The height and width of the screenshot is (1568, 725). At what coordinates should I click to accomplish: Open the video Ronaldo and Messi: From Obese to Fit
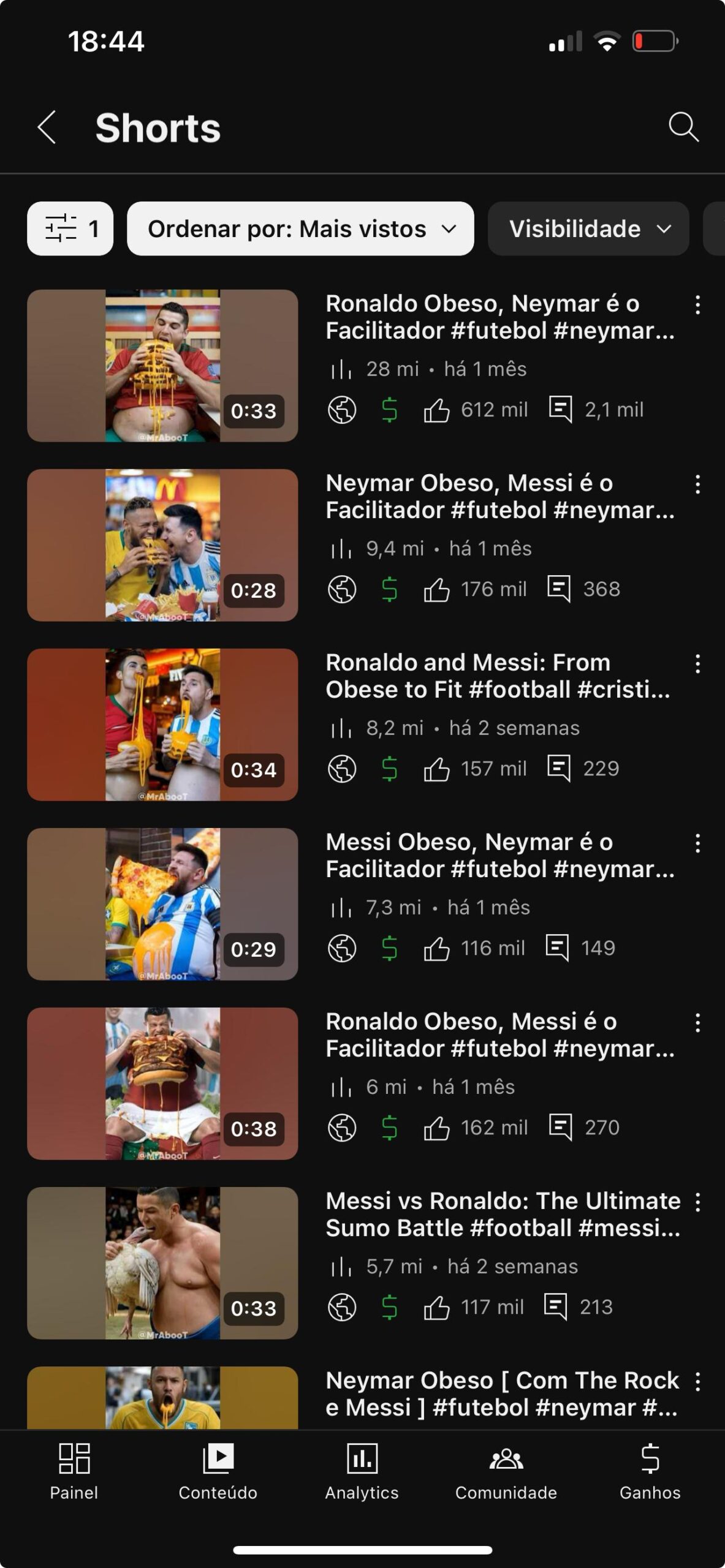click(162, 725)
